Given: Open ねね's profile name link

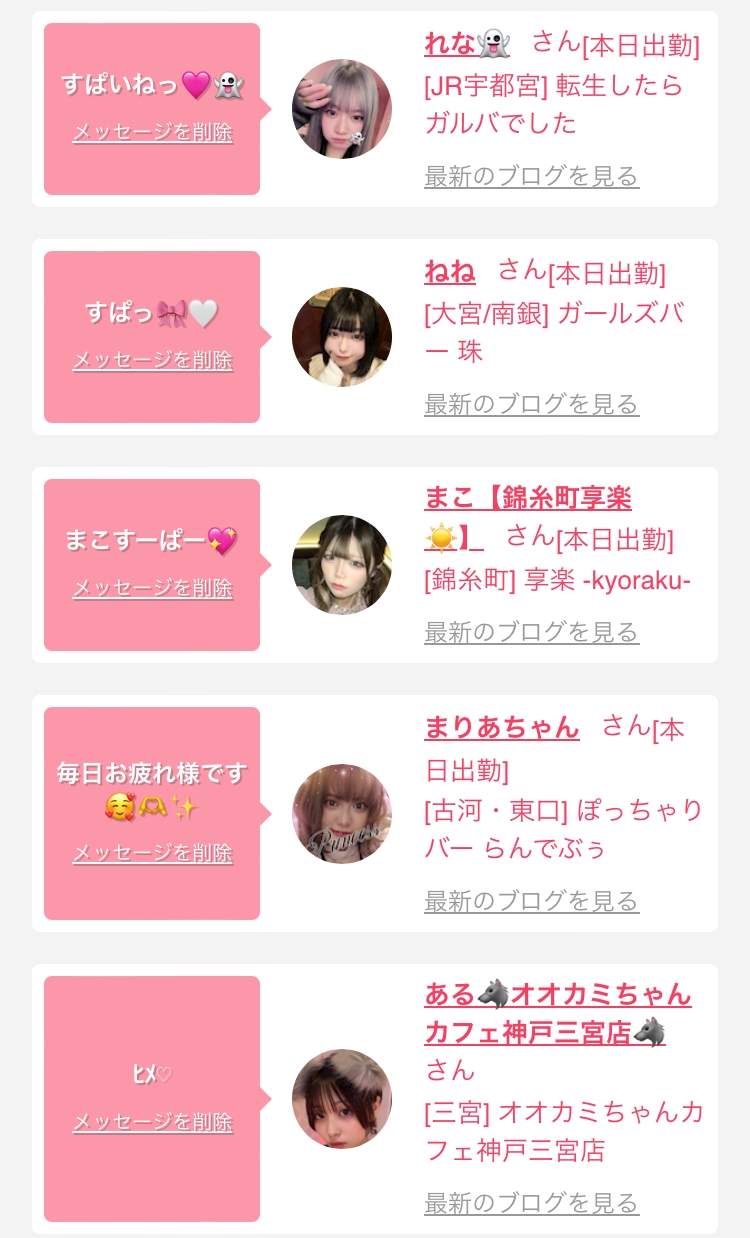Looking at the screenshot, I should click(x=450, y=271).
